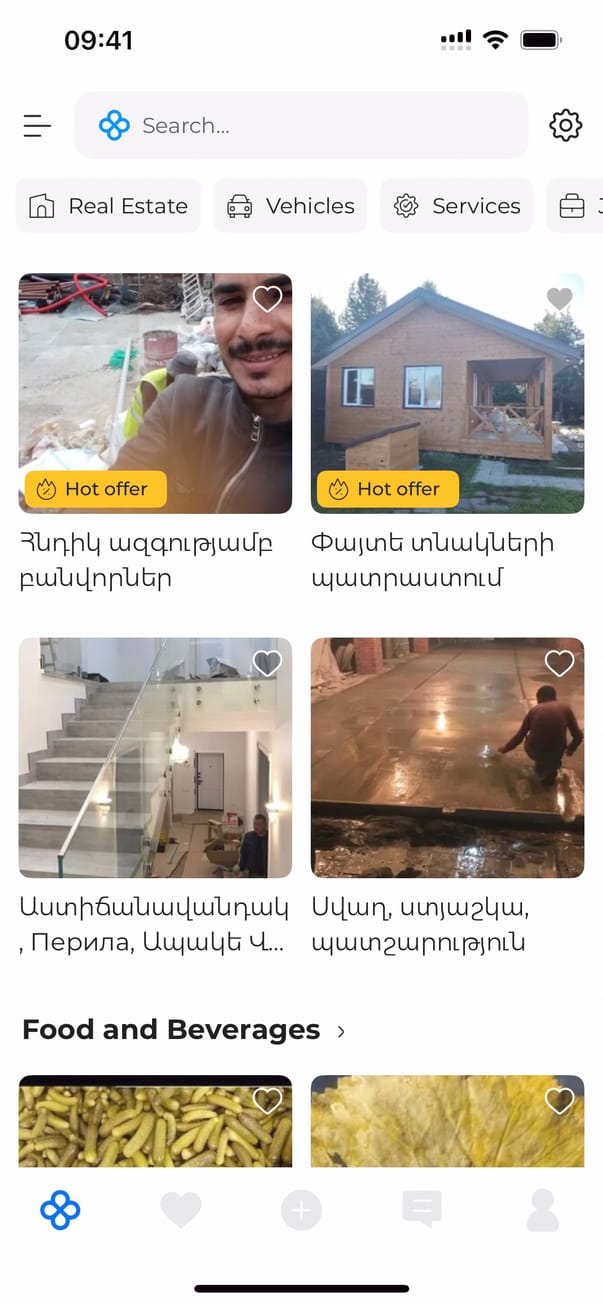The width and height of the screenshot is (603, 1305).
Task: Open the side menu button
Action: point(37,126)
